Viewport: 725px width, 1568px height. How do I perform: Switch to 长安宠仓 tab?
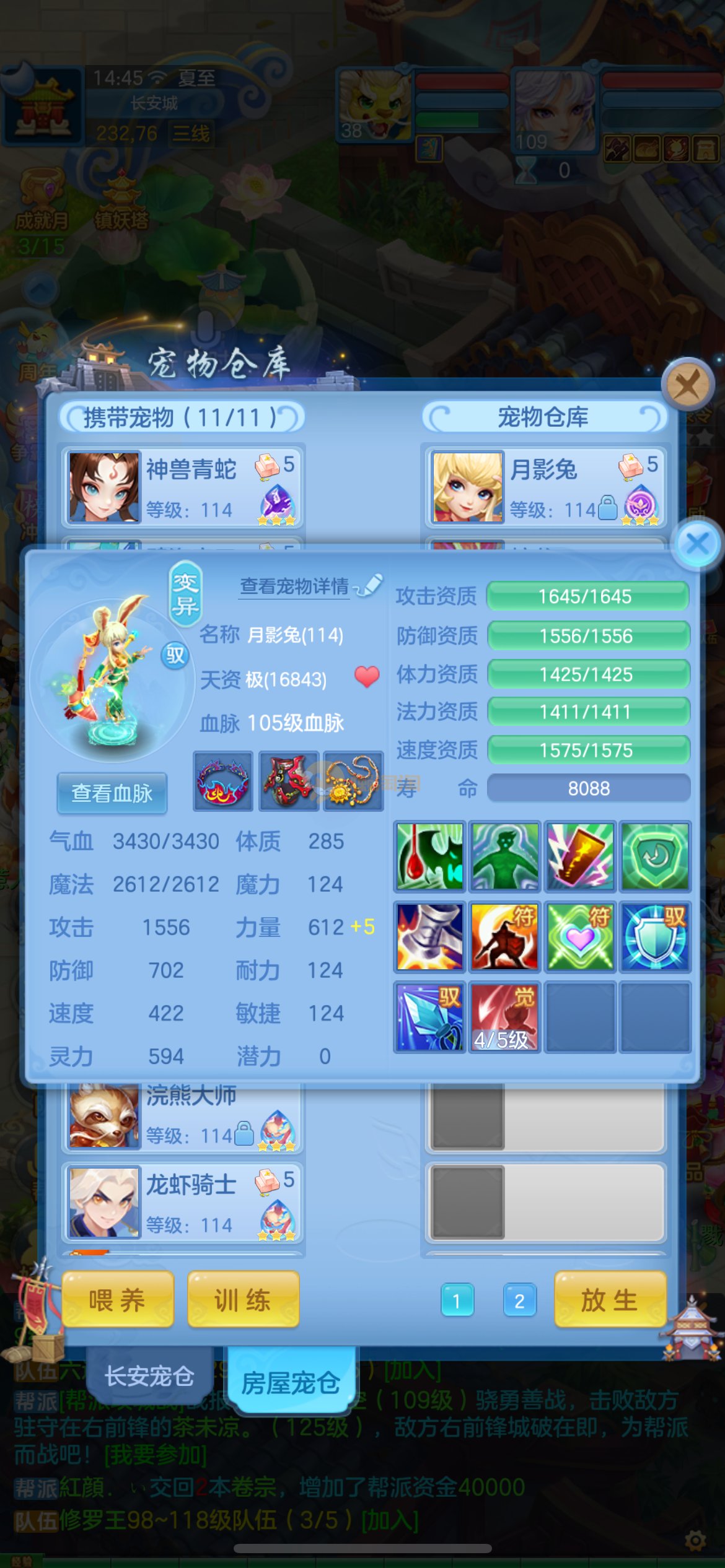[149, 1377]
